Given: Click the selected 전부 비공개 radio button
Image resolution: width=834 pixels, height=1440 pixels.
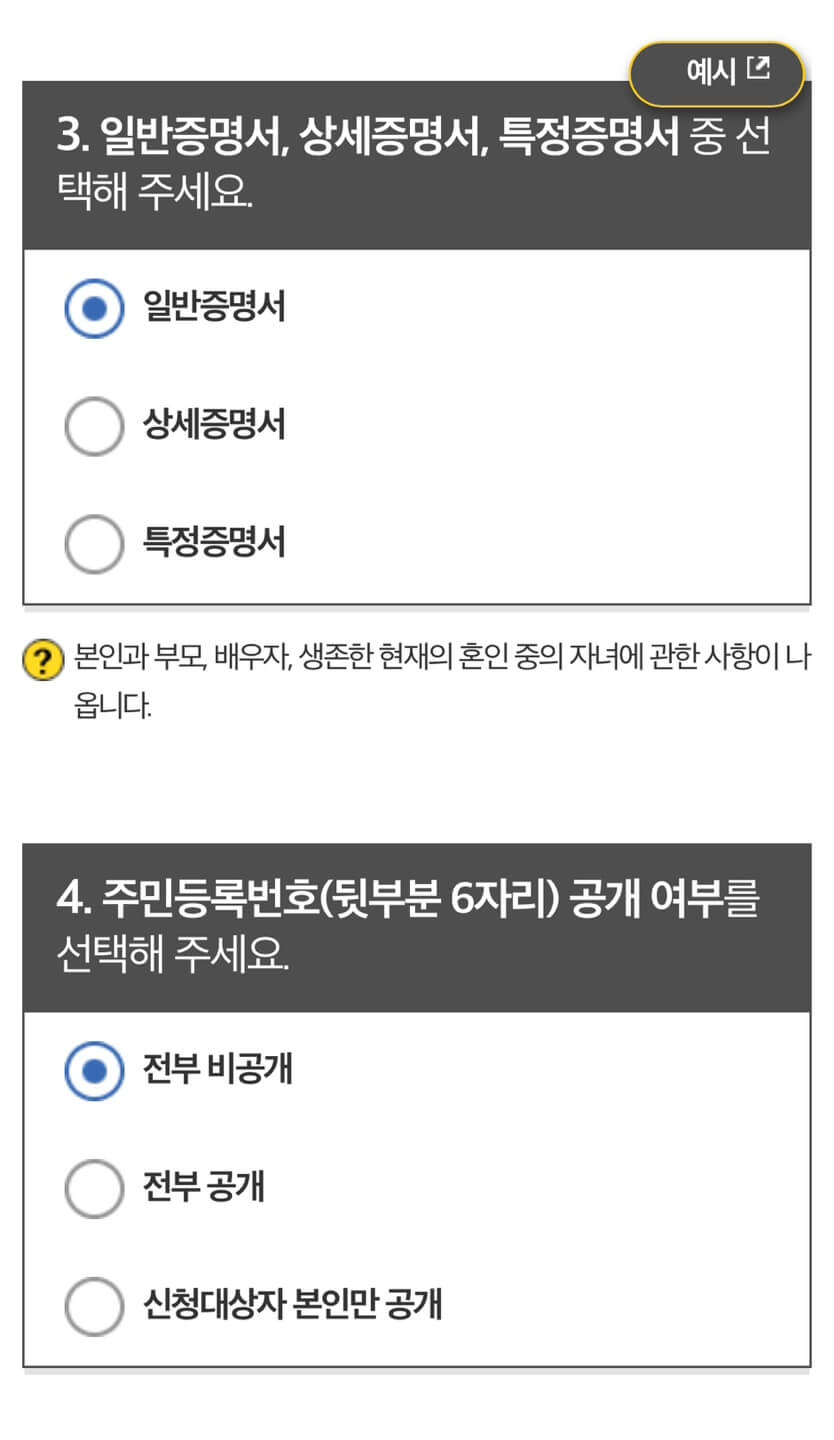Looking at the screenshot, I should point(94,1069).
